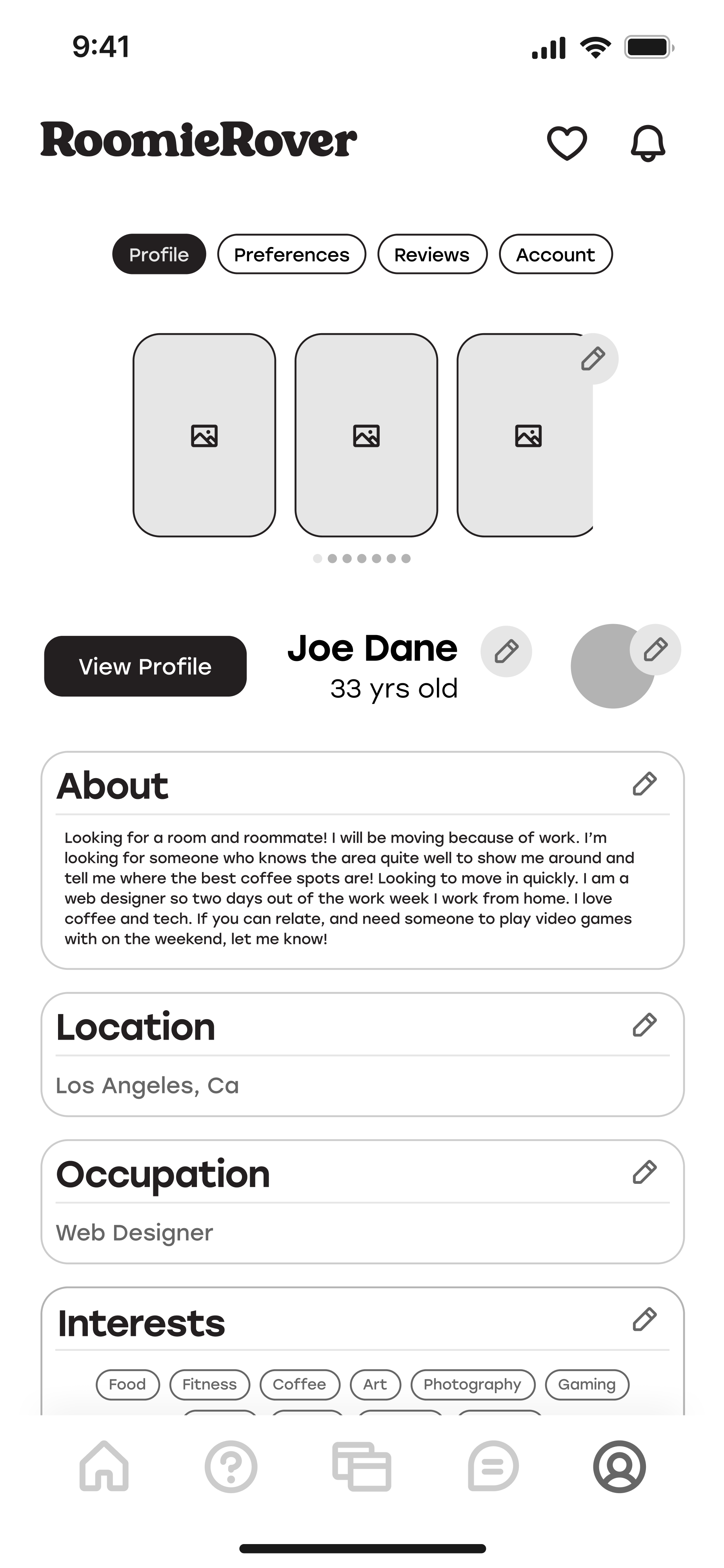Switch to the Reviews tab
This screenshot has width=724, height=1568.
tap(432, 254)
